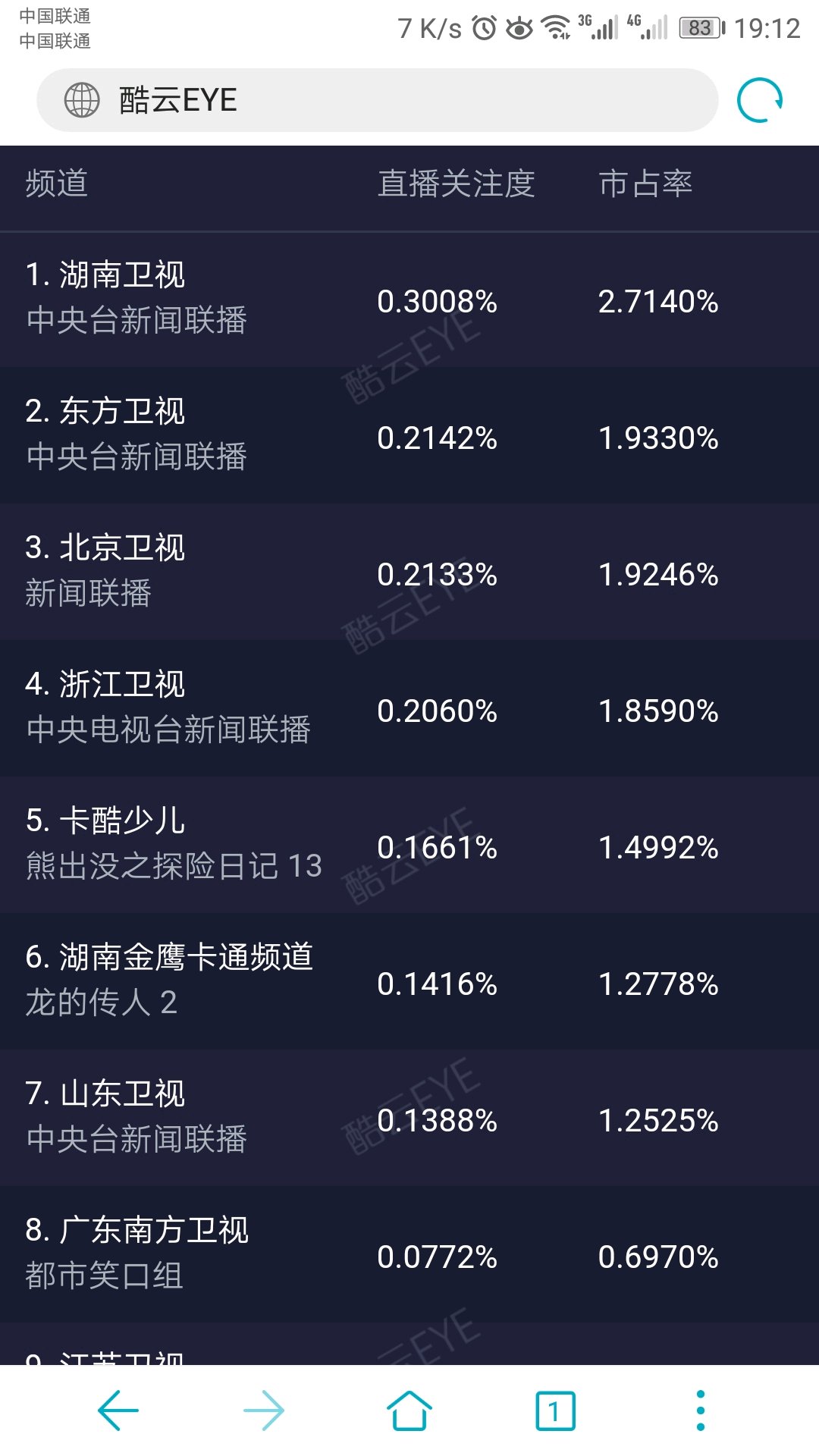The width and height of the screenshot is (819, 1456).
Task: Open the 湖南卫视 channel row
Action: [409, 299]
